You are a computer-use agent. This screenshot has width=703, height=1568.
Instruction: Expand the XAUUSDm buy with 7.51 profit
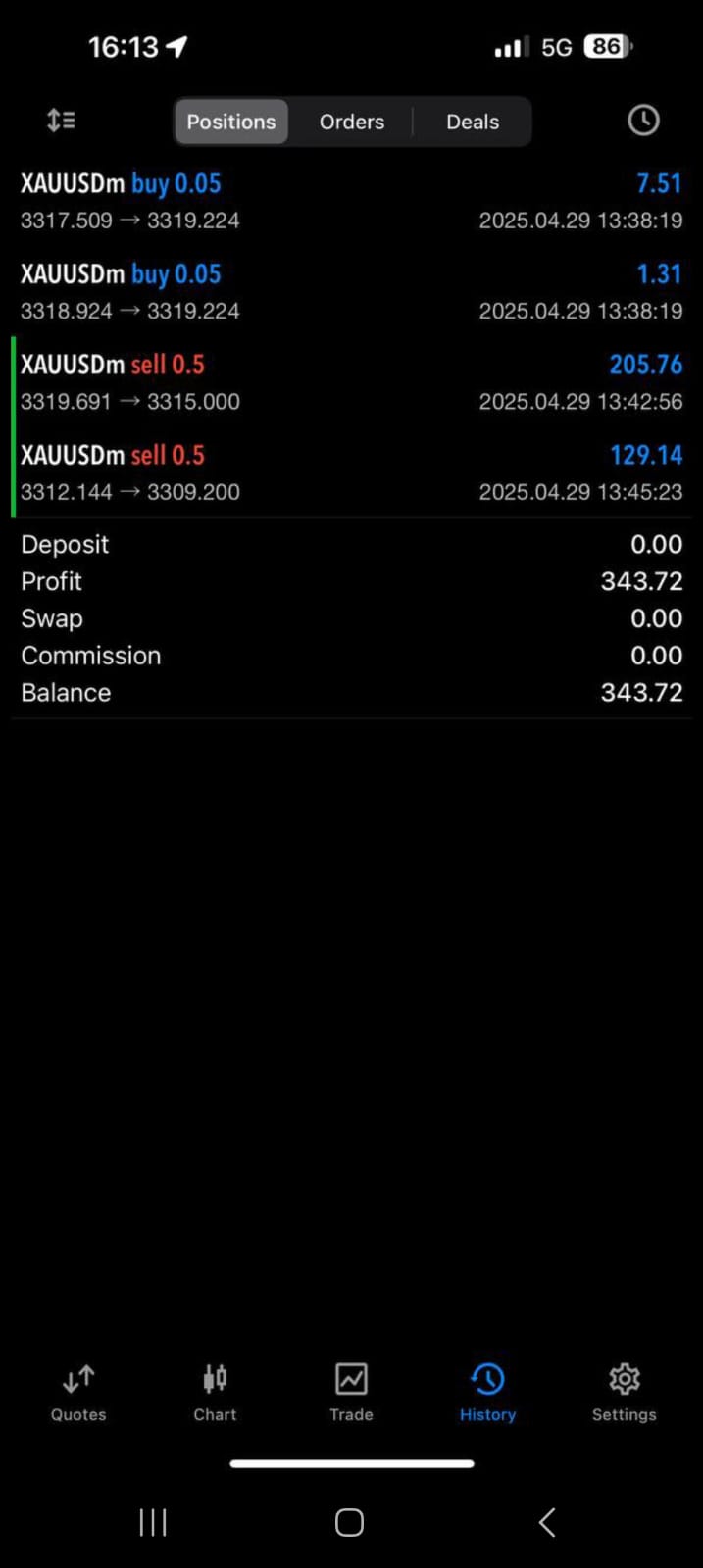[351, 201]
